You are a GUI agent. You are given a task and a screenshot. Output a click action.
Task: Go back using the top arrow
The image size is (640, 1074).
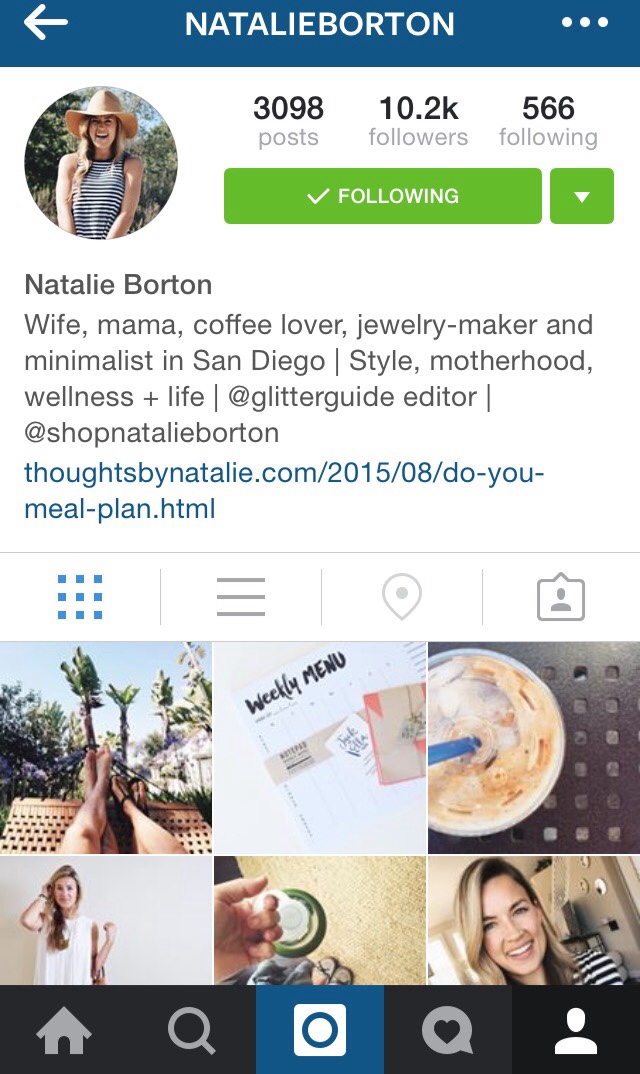(45, 24)
